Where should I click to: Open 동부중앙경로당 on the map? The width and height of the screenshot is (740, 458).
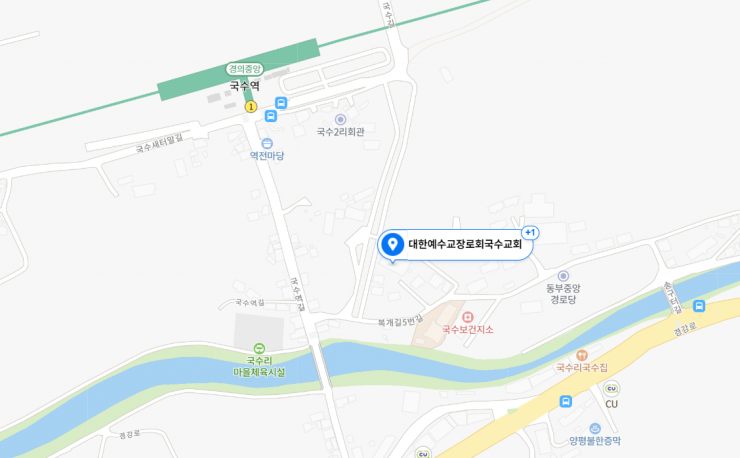563,275
